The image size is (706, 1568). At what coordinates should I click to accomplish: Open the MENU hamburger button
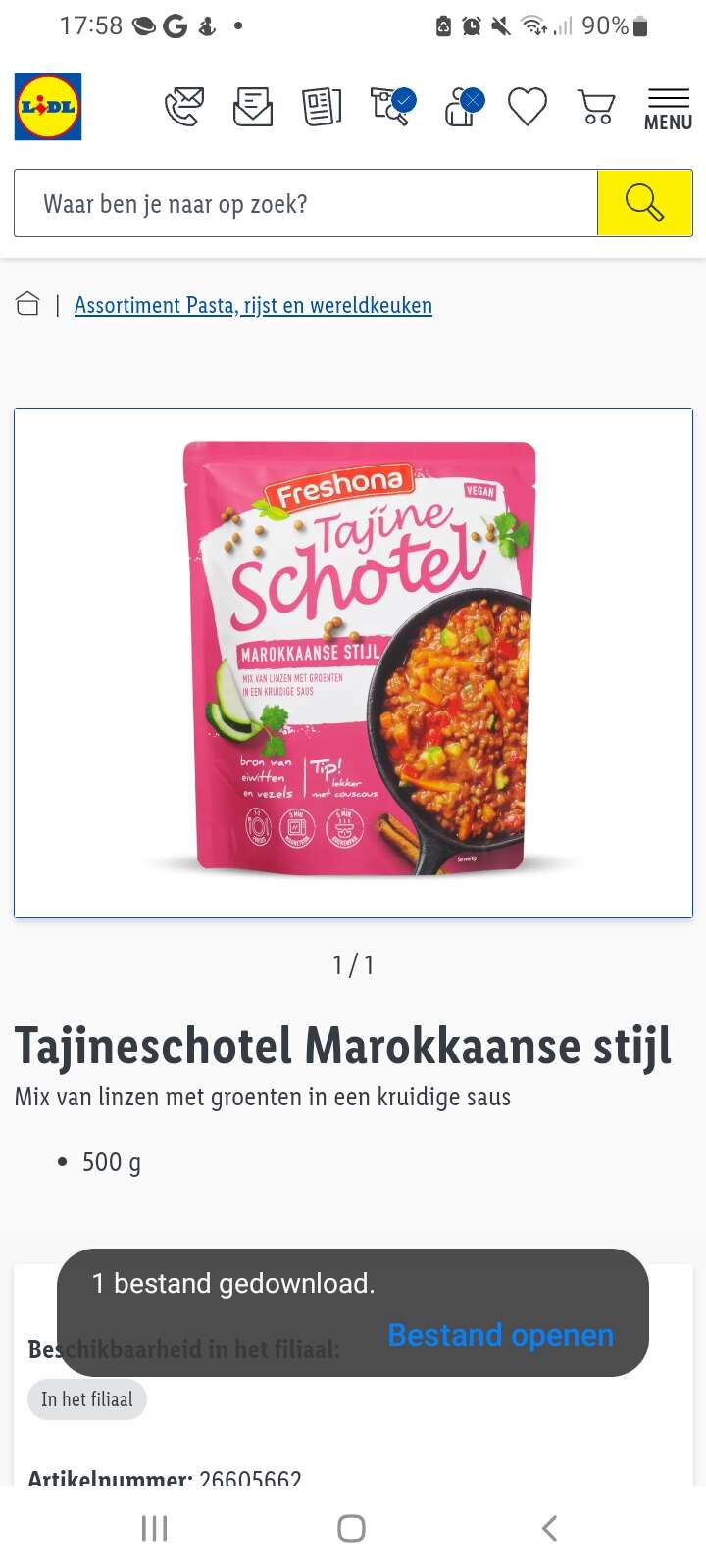[669, 109]
